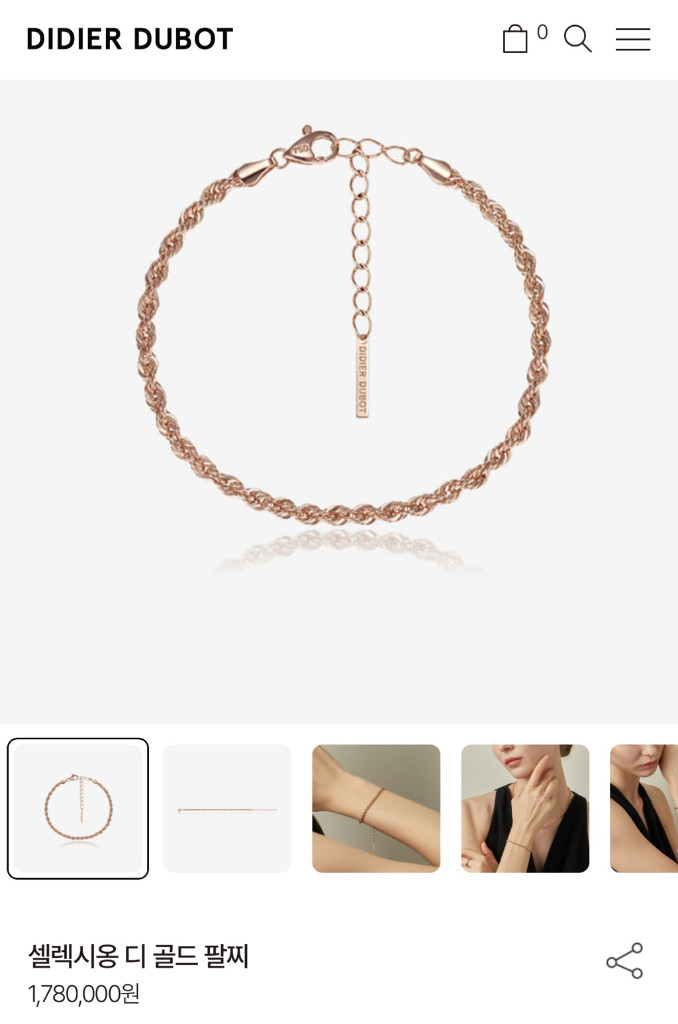Show the wrist close-up photo thumbnail
This screenshot has width=678, height=1024.
point(376,808)
